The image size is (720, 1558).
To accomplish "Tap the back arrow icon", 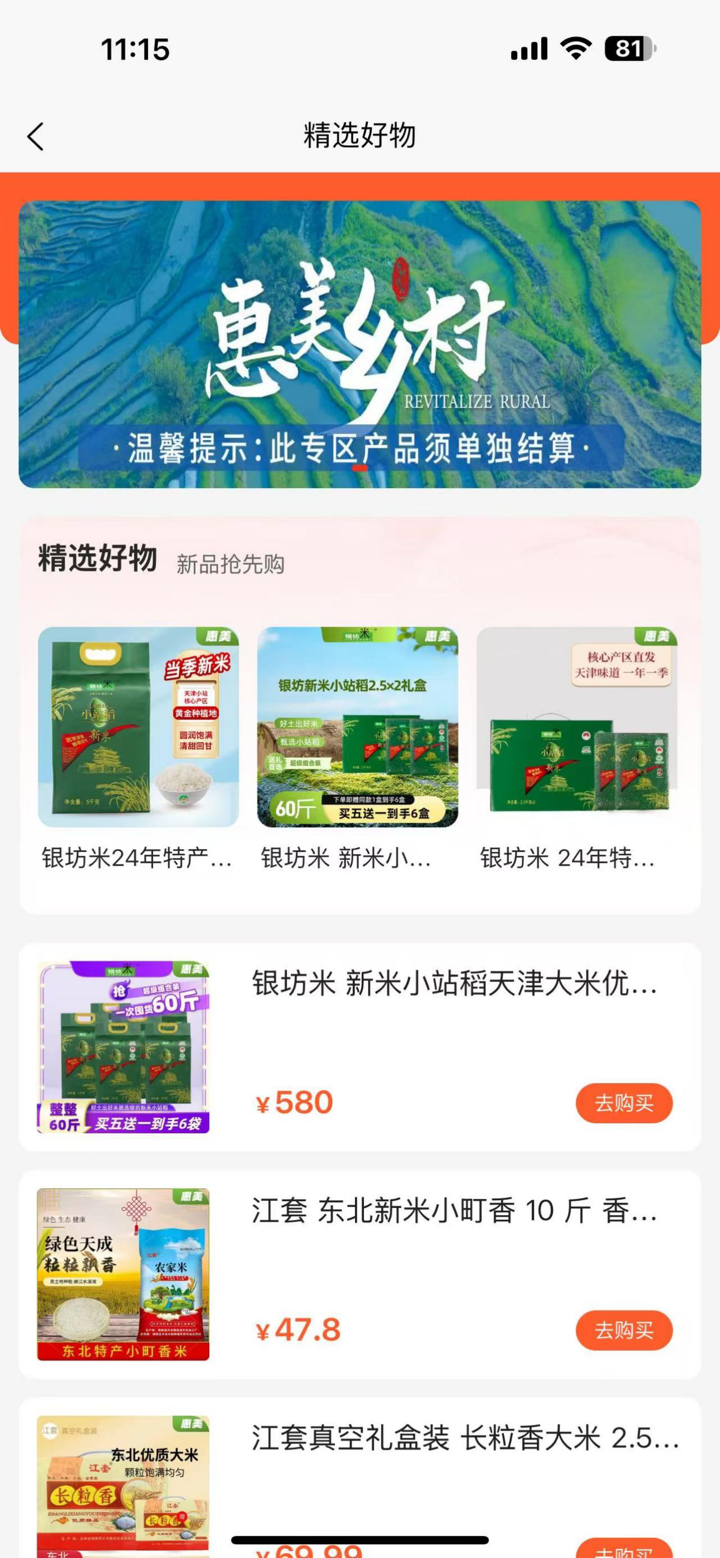I will click(x=35, y=136).
